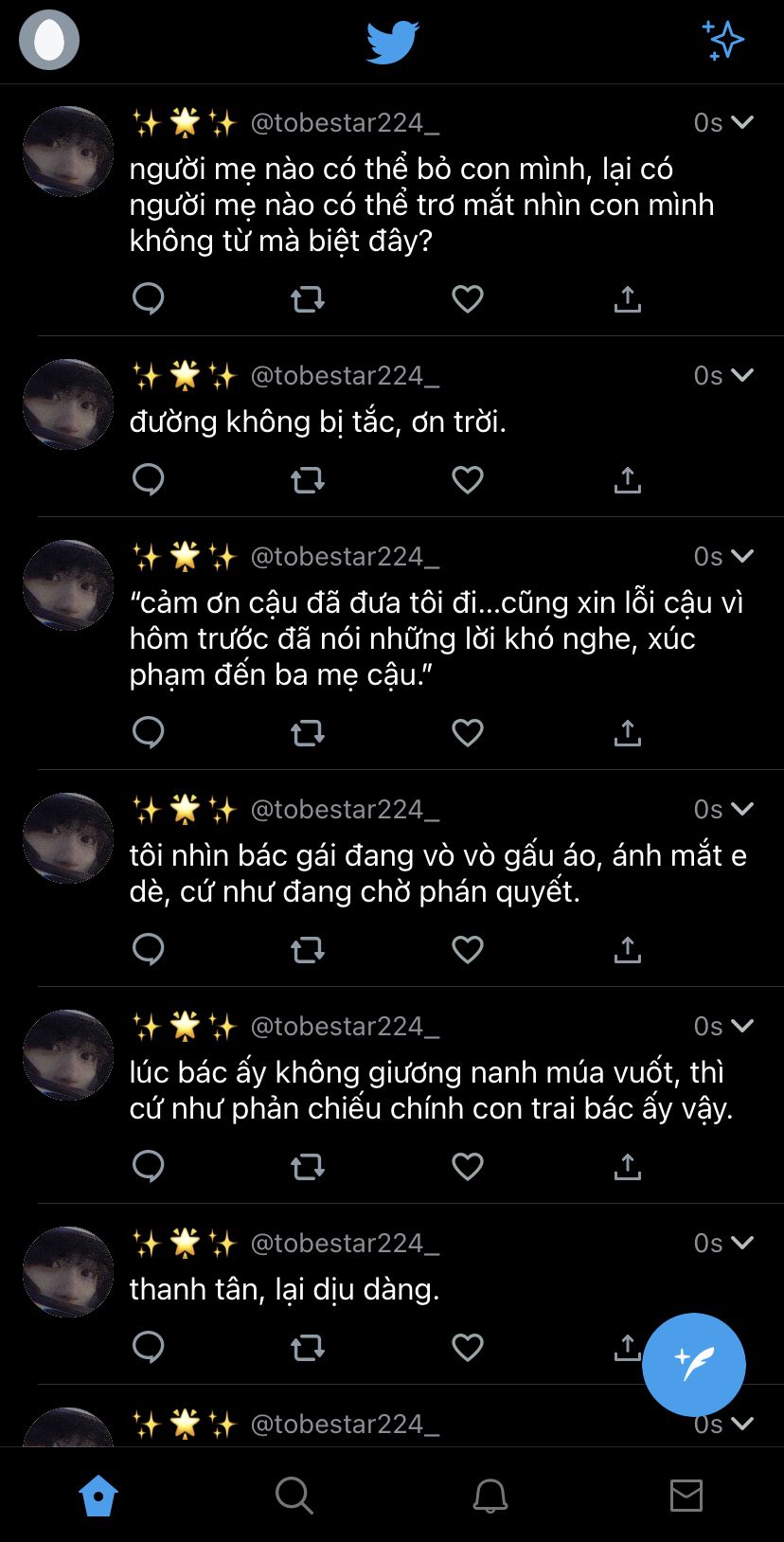Open the tweet "tôi nhìn bác gái đang vò vò"
Viewport: 784px width, 1542px height.
pyautogui.click(x=437, y=873)
